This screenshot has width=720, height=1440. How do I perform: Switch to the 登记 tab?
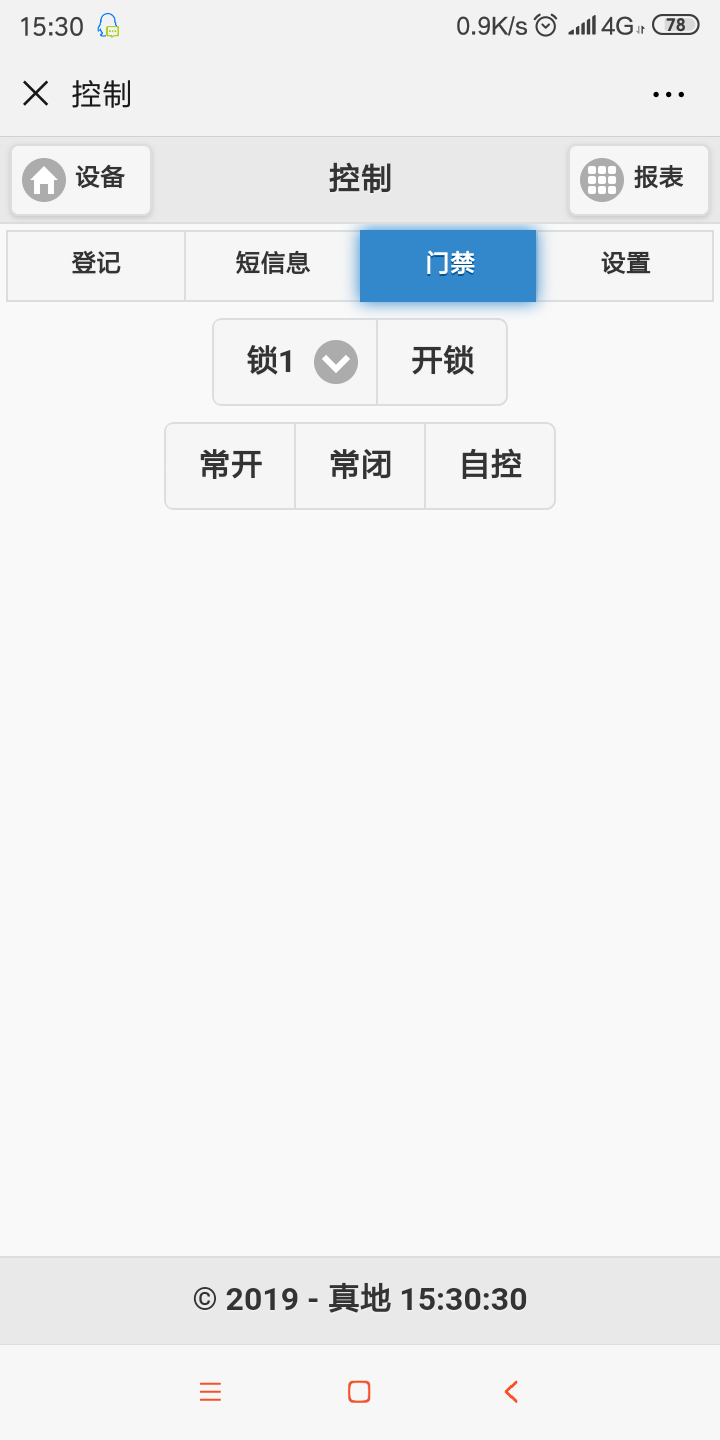pyautogui.click(x=95, y=264)
